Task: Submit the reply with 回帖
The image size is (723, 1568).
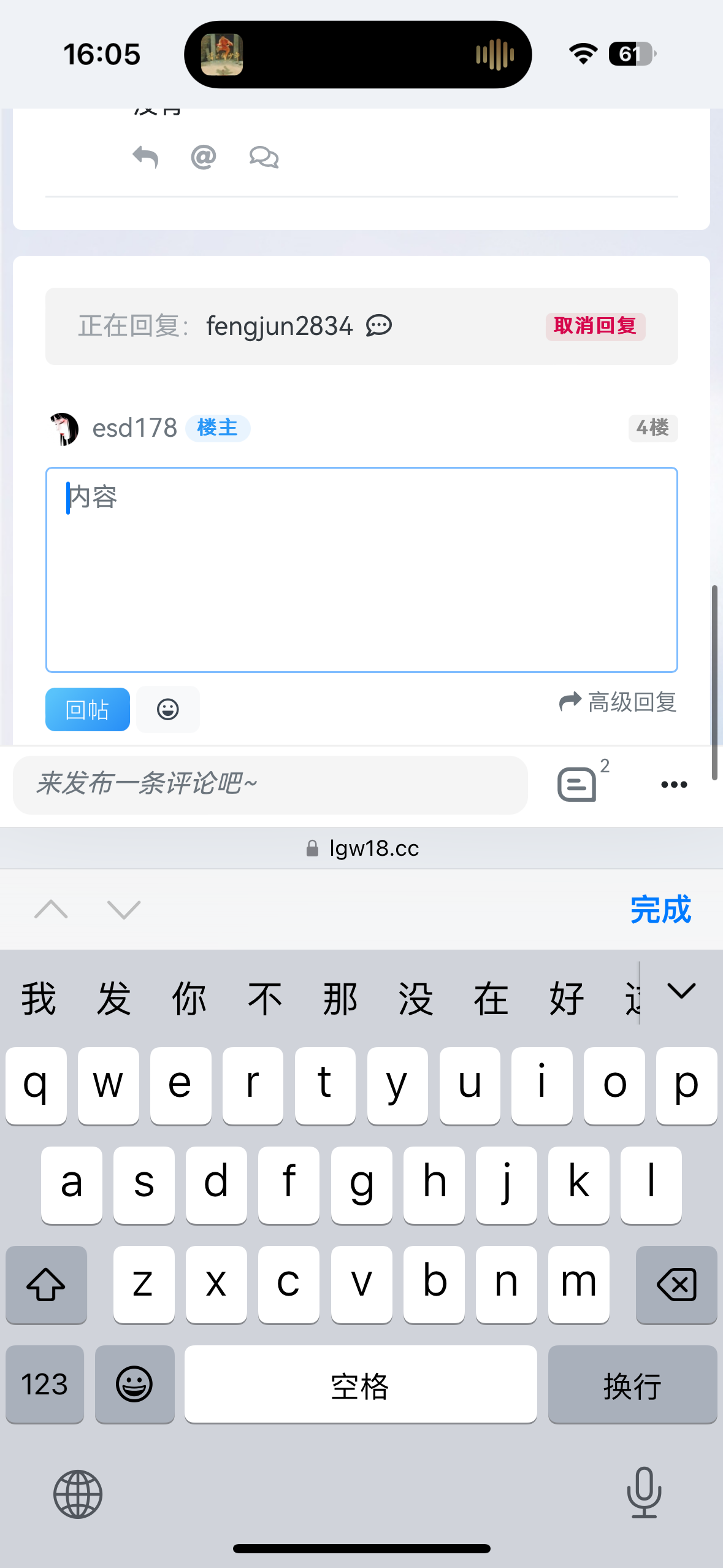Action: tap(88, 710)
